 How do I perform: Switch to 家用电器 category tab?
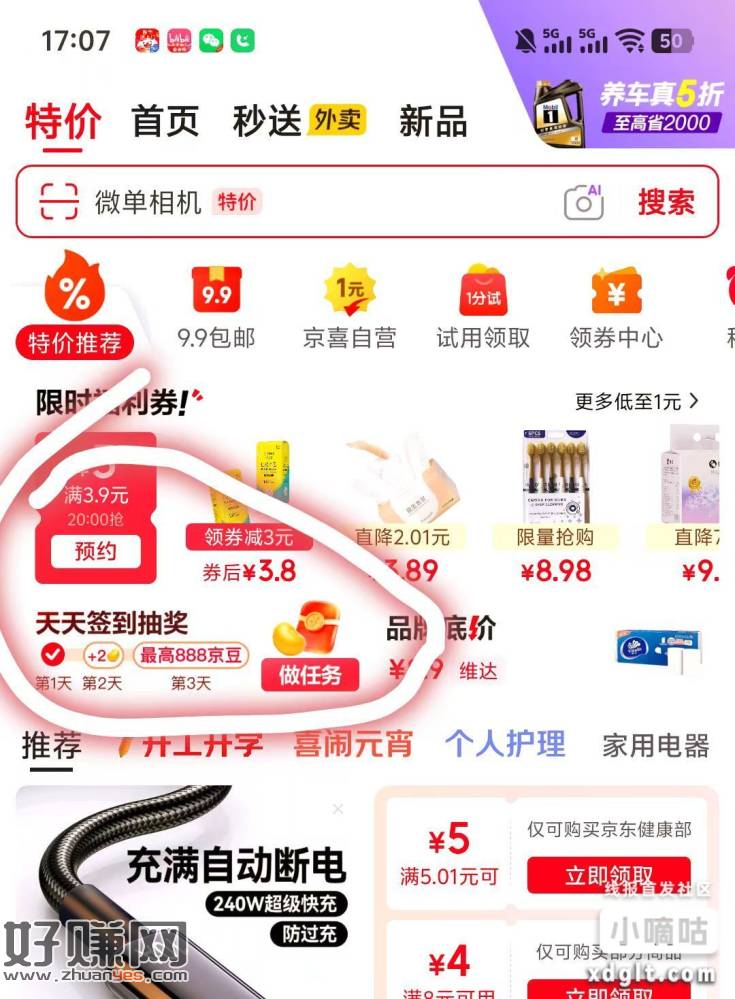tap(655, 745)
